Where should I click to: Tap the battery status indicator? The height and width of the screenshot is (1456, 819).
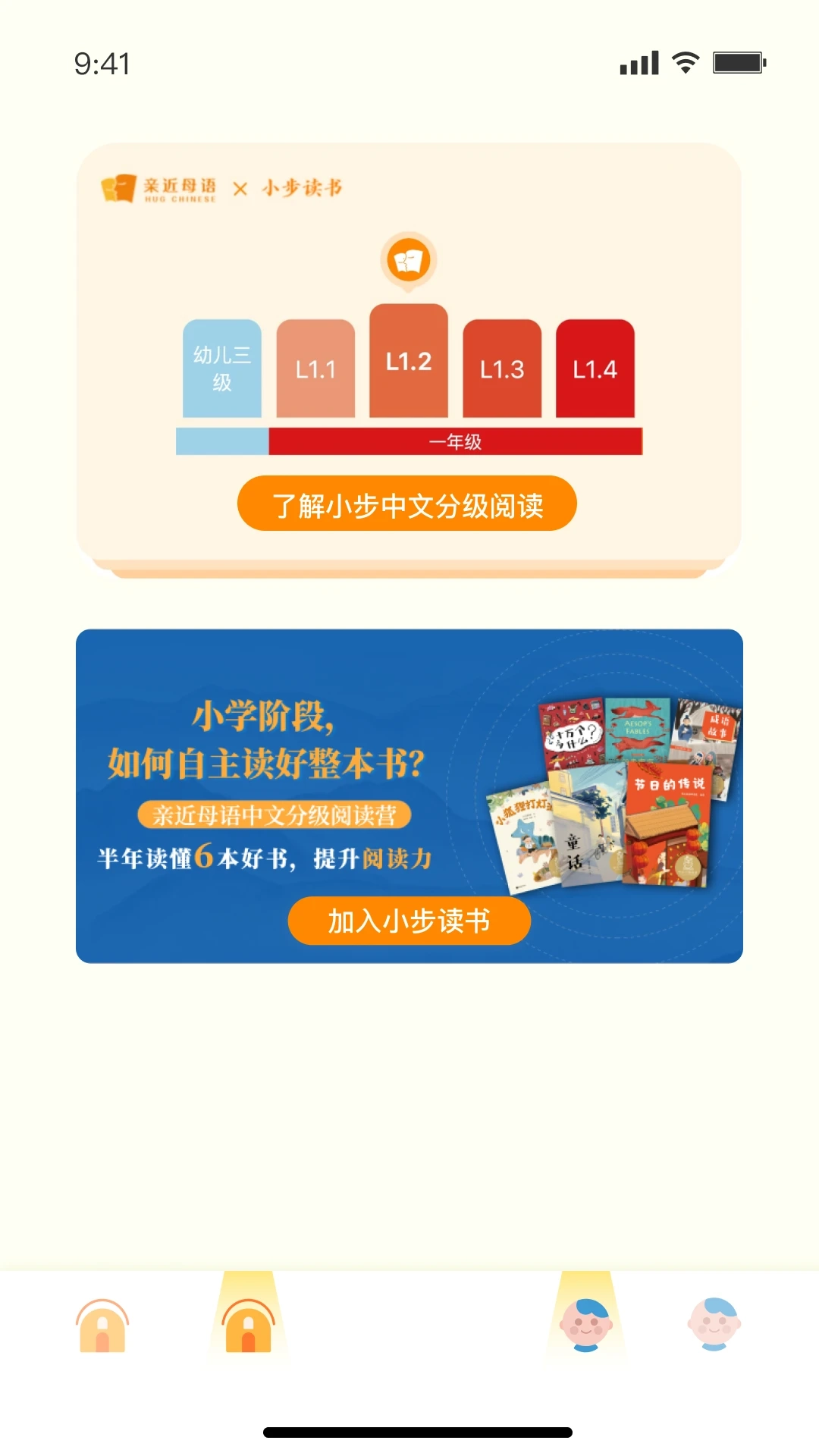coord(736,62)
